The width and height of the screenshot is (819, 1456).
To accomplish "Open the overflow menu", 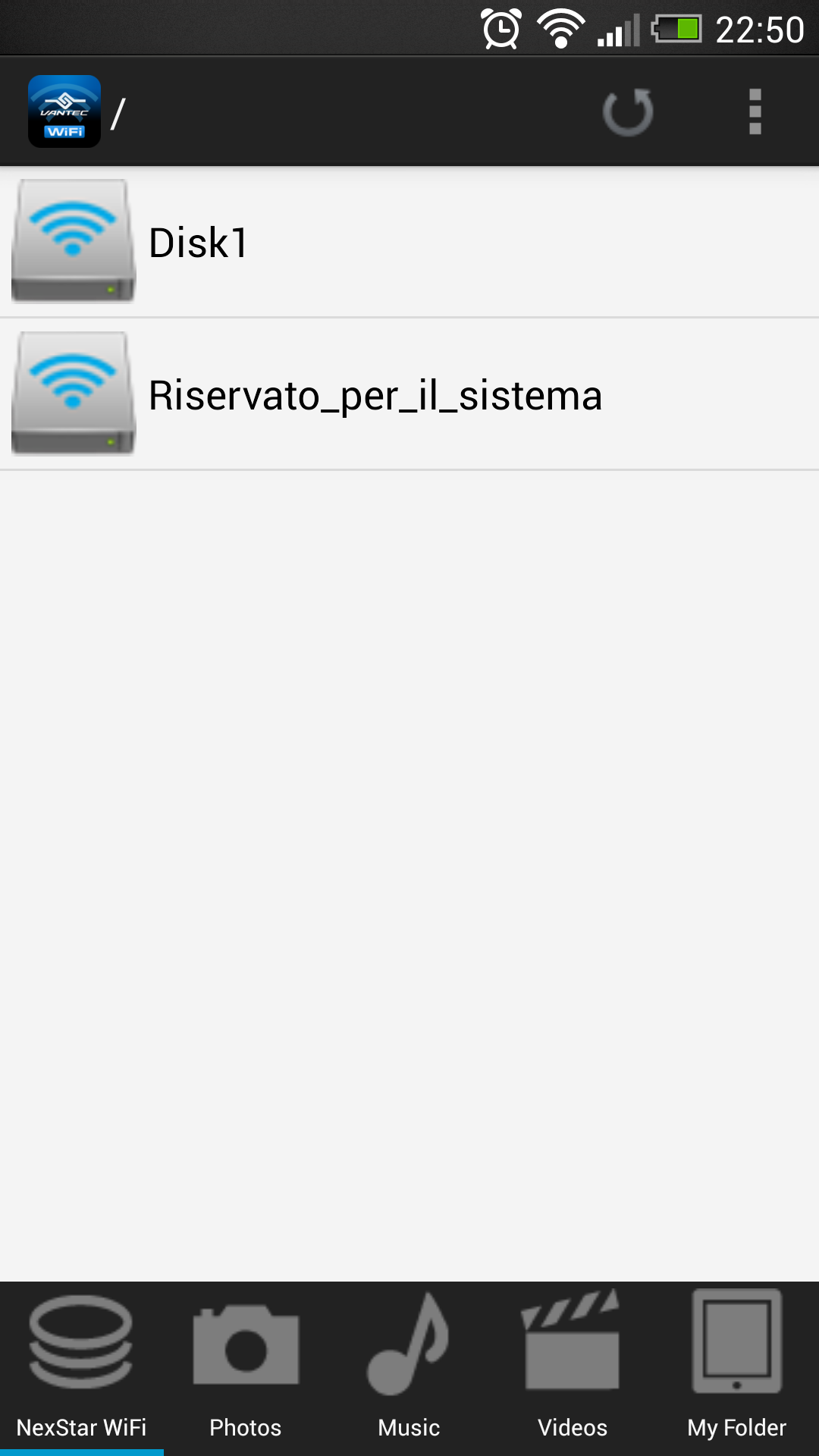I will pyautogui.click(x=755, y=112).
